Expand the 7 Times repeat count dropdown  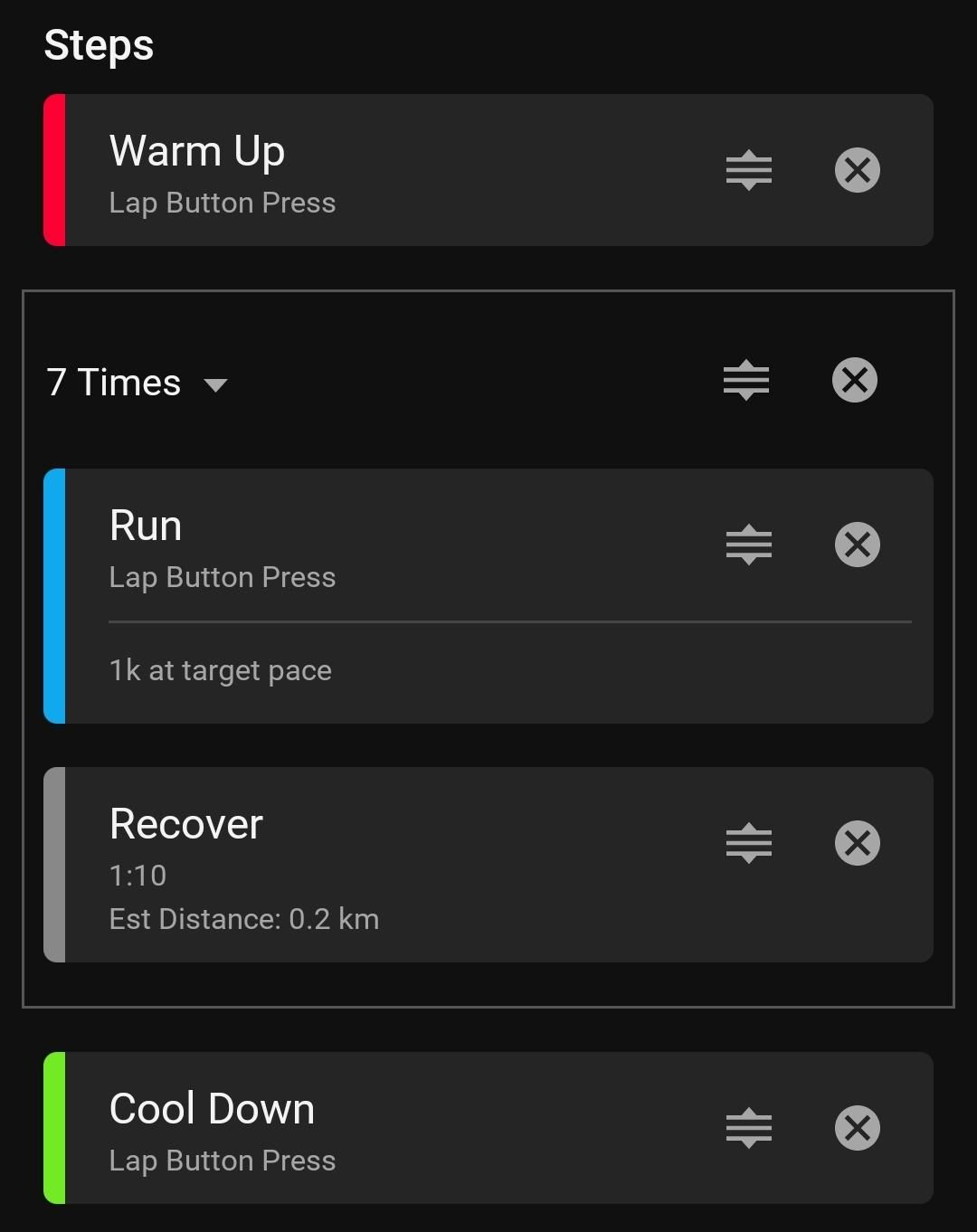point(216,384)
